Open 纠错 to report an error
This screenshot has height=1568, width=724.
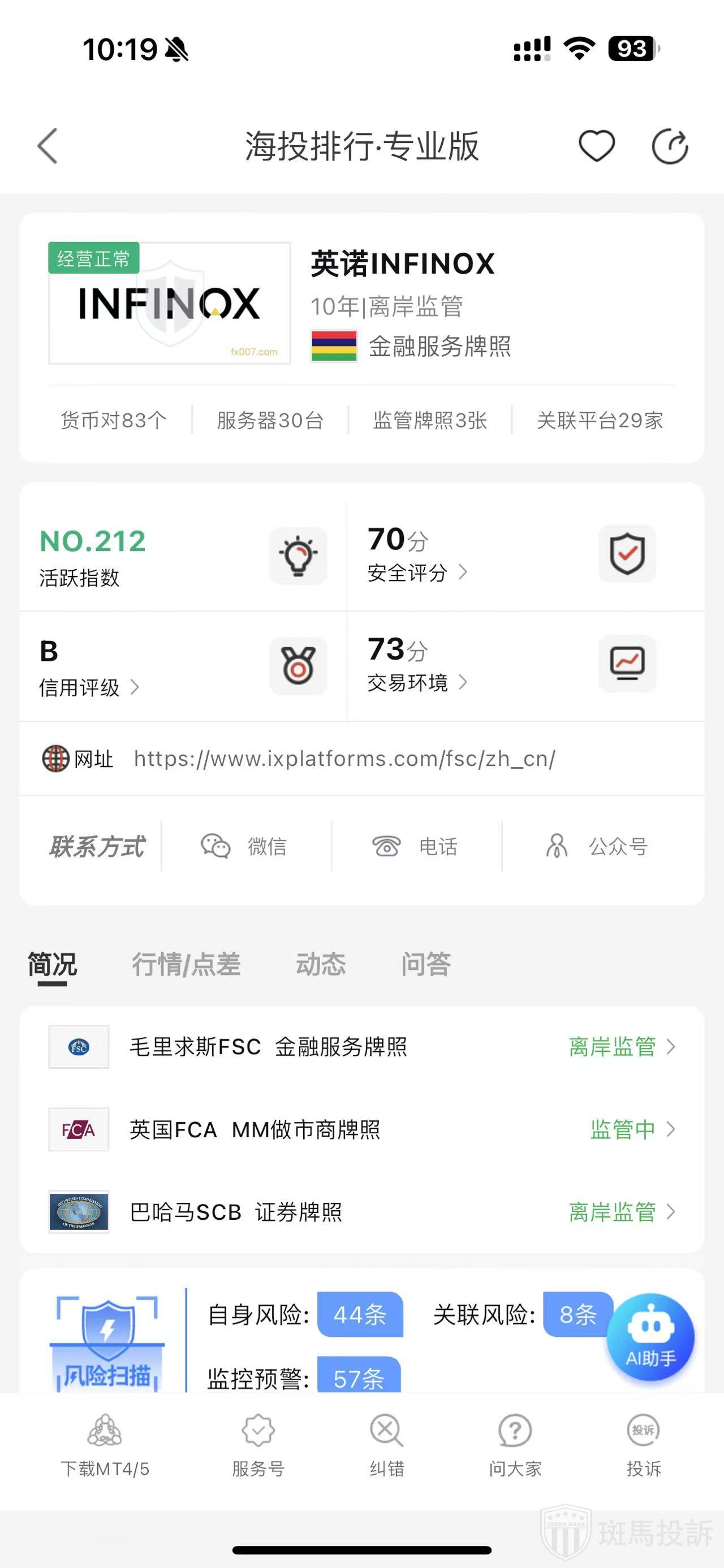click(387, 1446)
